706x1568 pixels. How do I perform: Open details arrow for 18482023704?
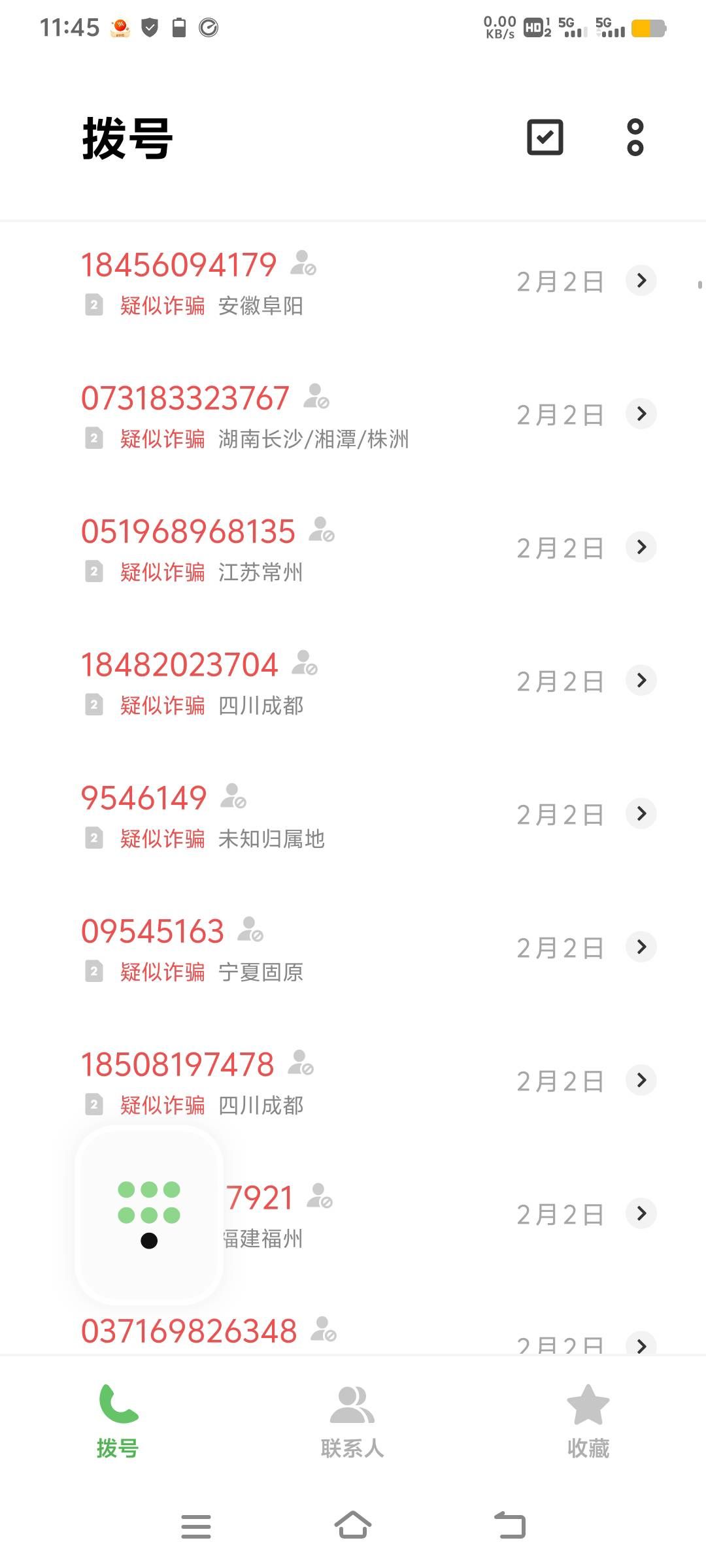click(641, 680)
